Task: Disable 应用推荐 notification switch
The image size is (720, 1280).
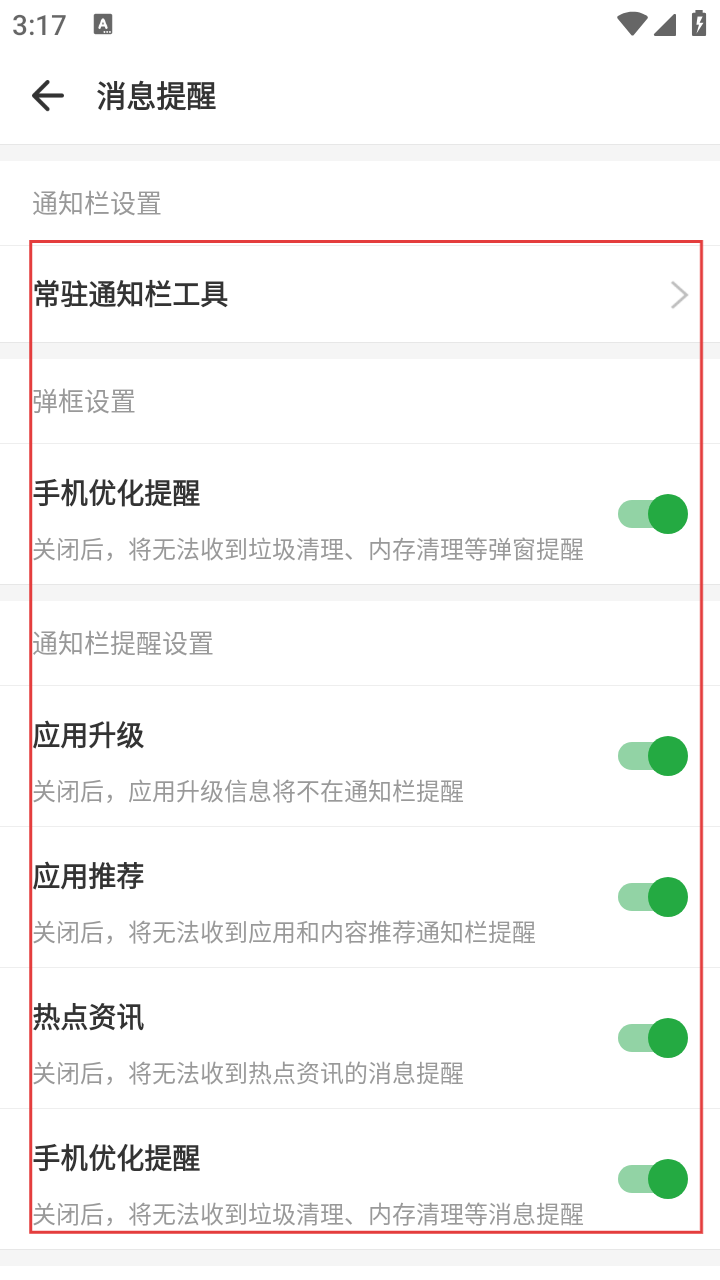Action: (652, 897)
